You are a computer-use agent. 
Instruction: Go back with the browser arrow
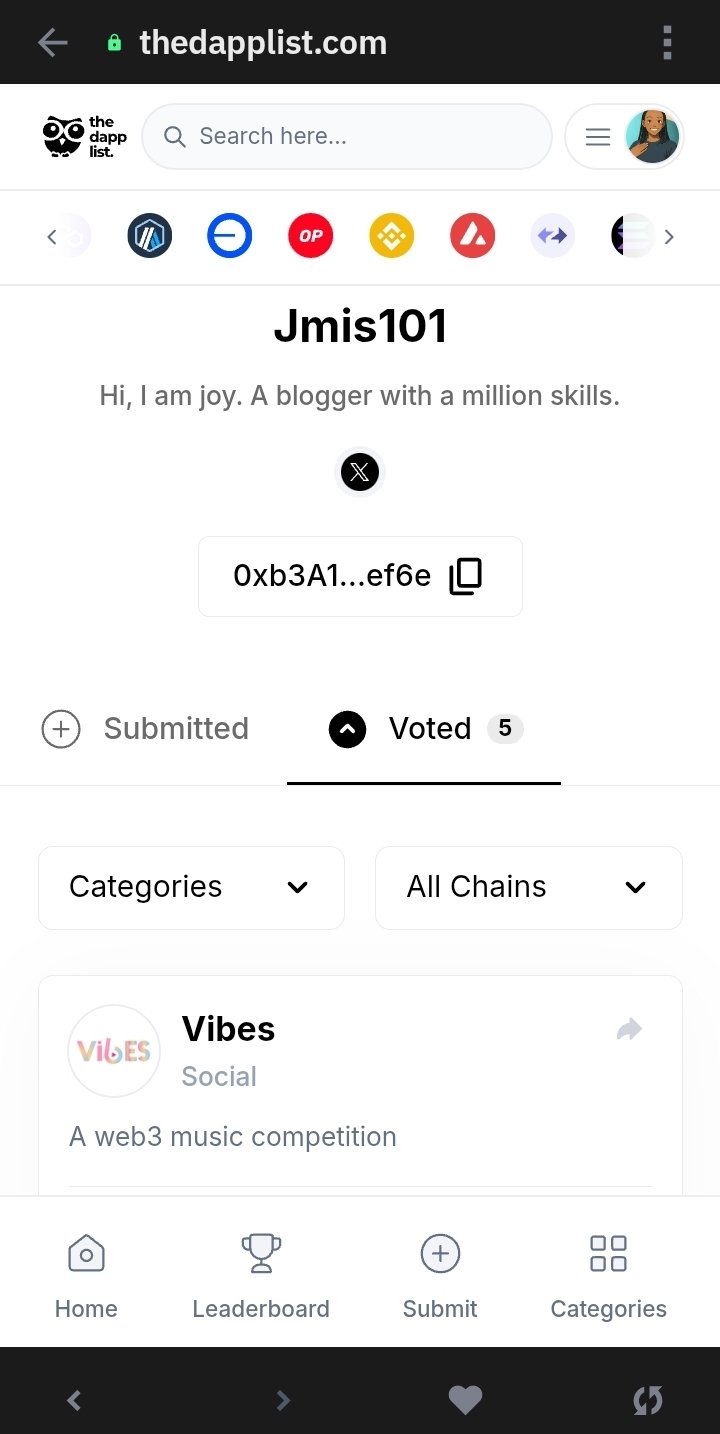tap(52, 43)
